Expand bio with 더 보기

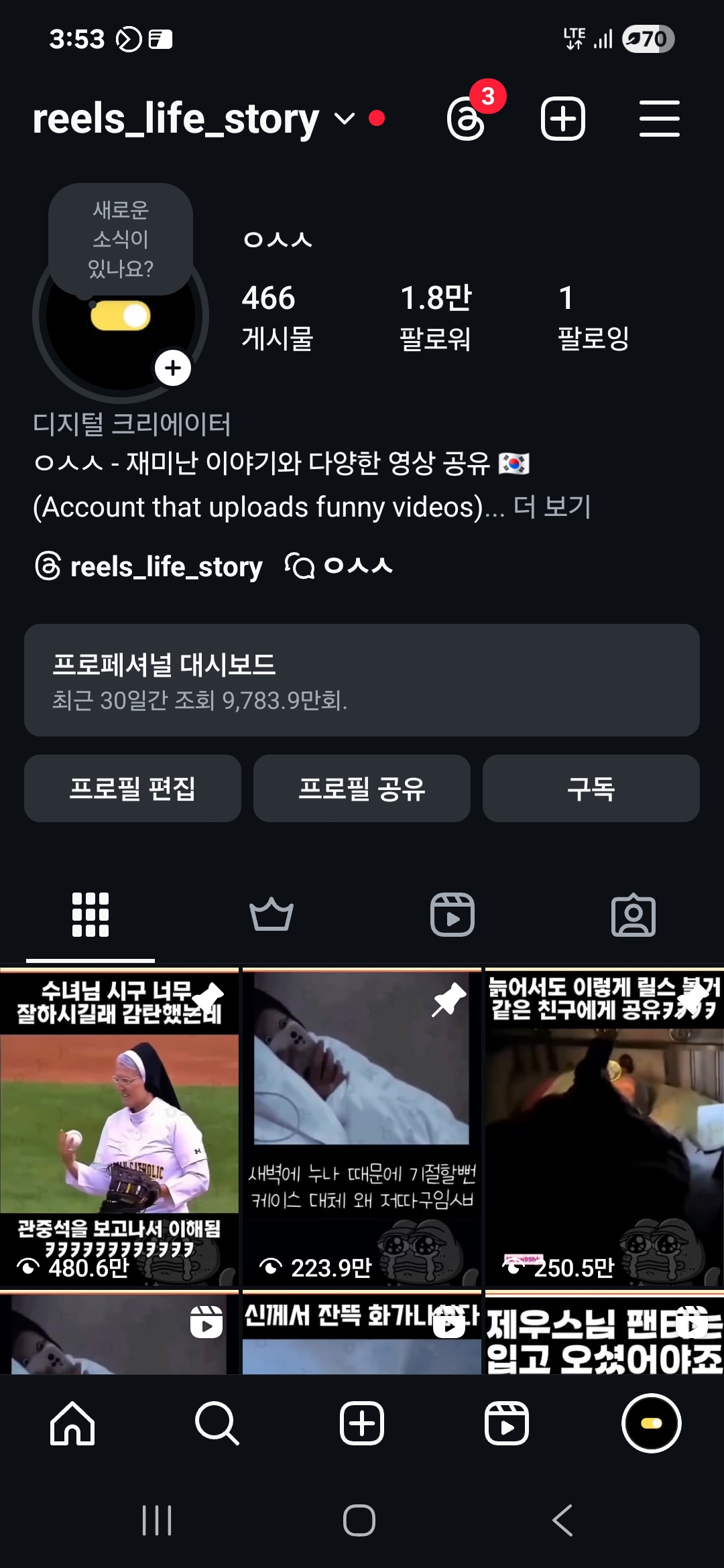tap(552, 507)
